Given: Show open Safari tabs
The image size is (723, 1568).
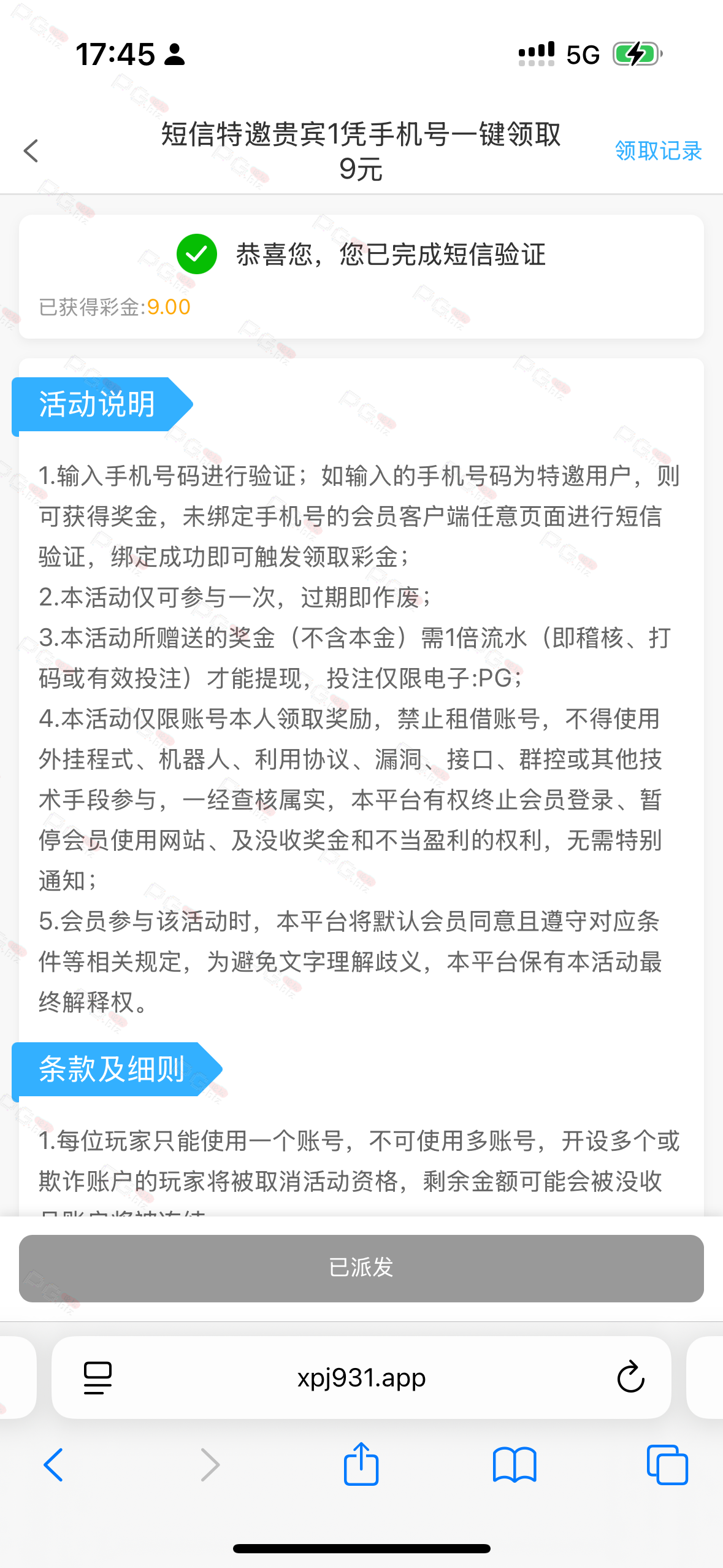Looking at the screenshot, I should tap(667, 1465).
